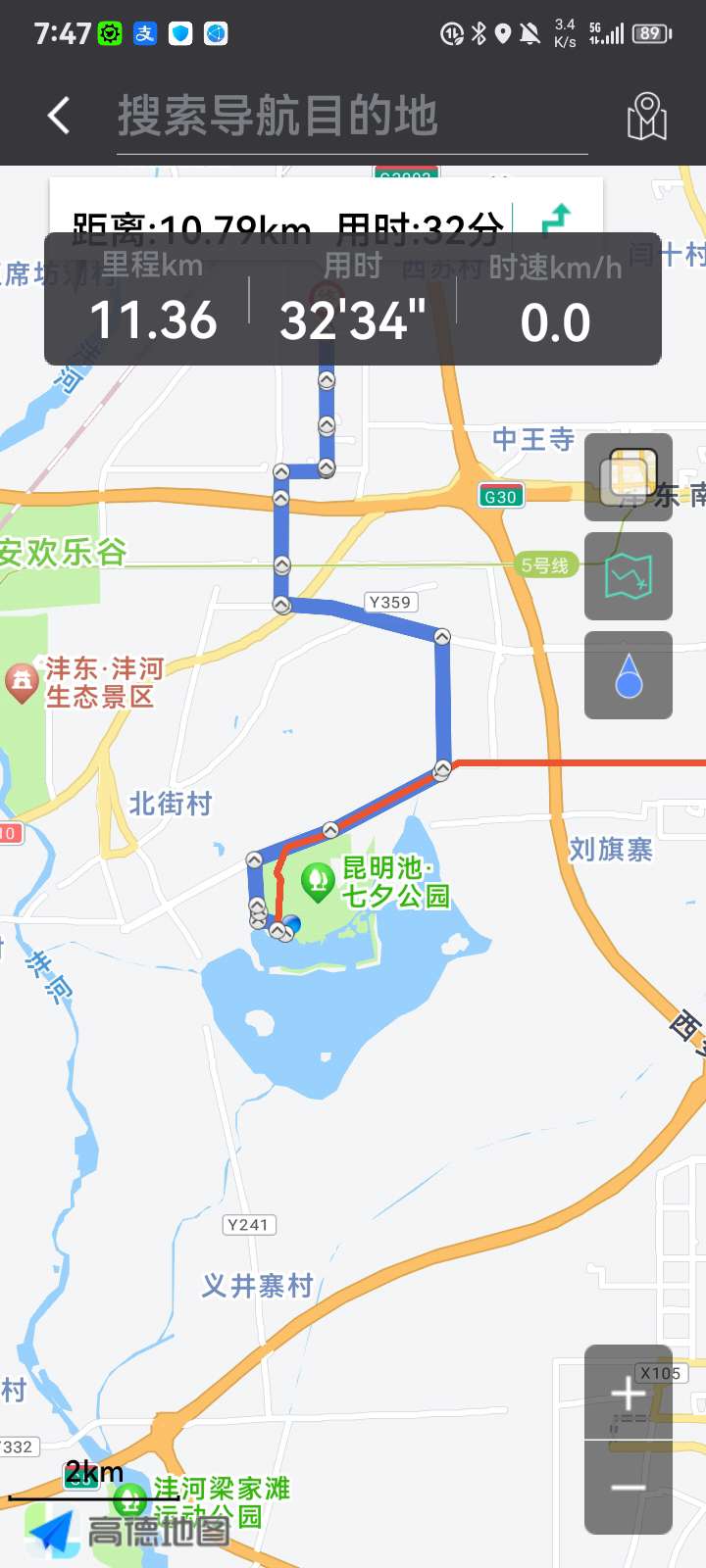Tap the 沣东·沣河生态景区 marker
The image size is (706, 1568).
click(x=22, y=683)
